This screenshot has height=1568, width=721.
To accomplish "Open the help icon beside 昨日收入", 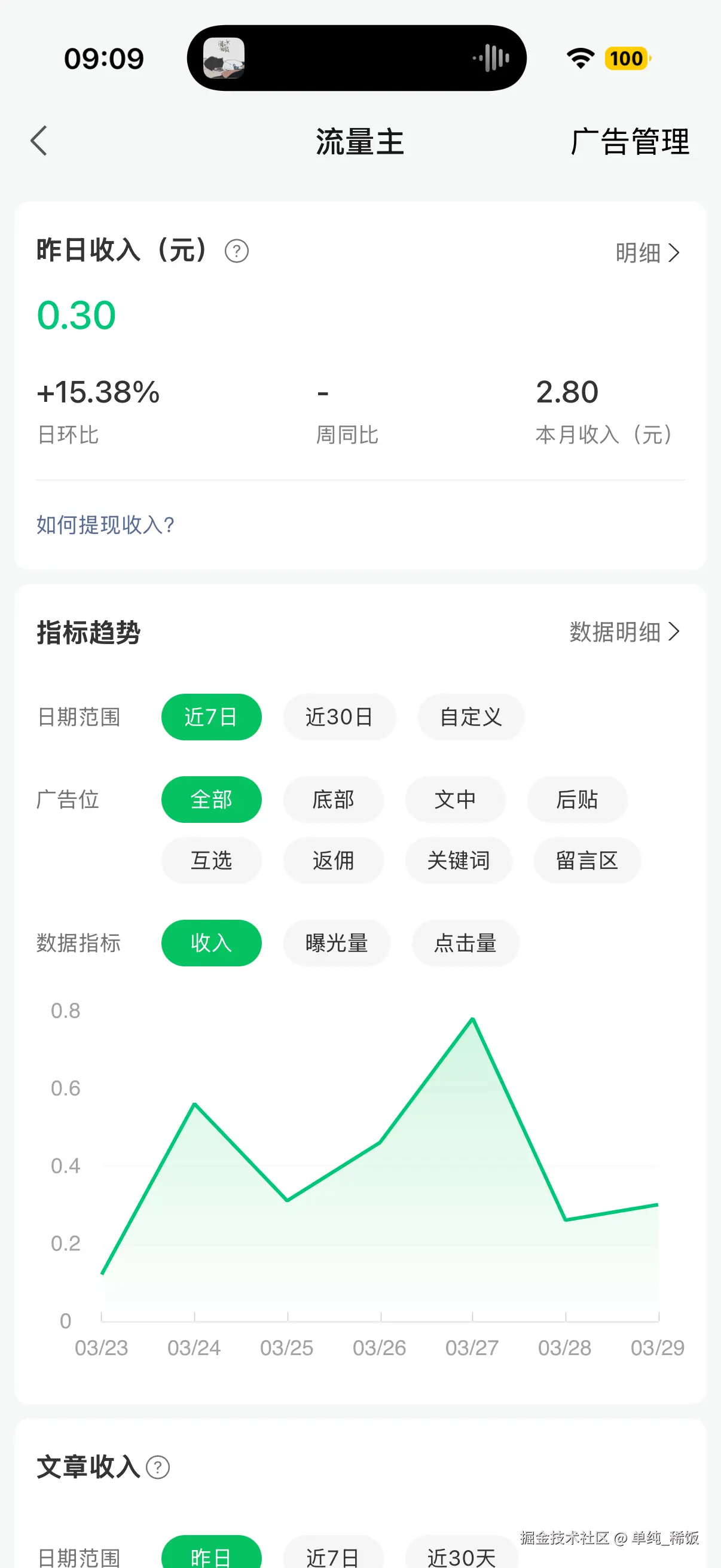I will click(237, 251).
